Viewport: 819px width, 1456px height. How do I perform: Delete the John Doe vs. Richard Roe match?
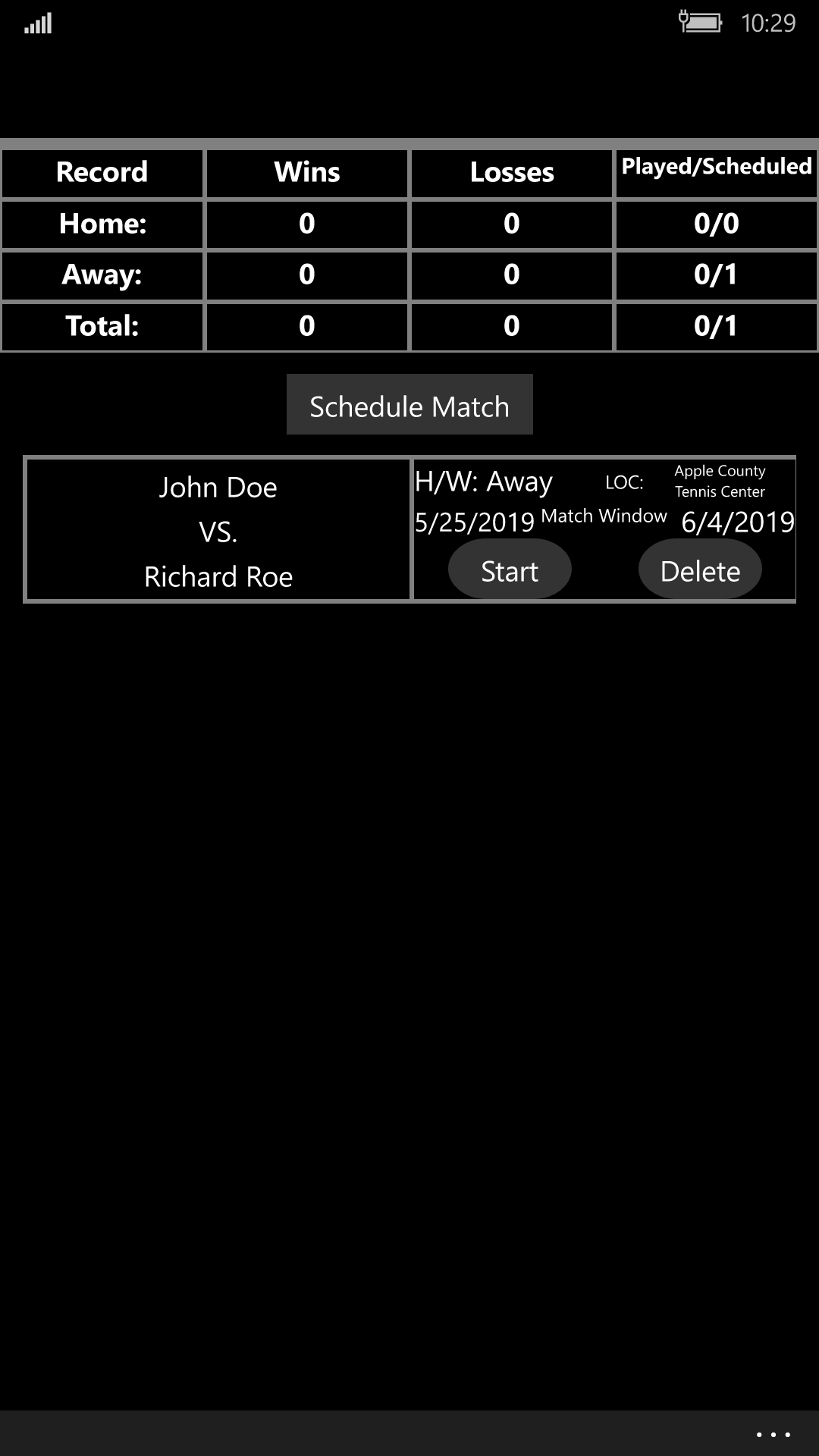[700, 570]
